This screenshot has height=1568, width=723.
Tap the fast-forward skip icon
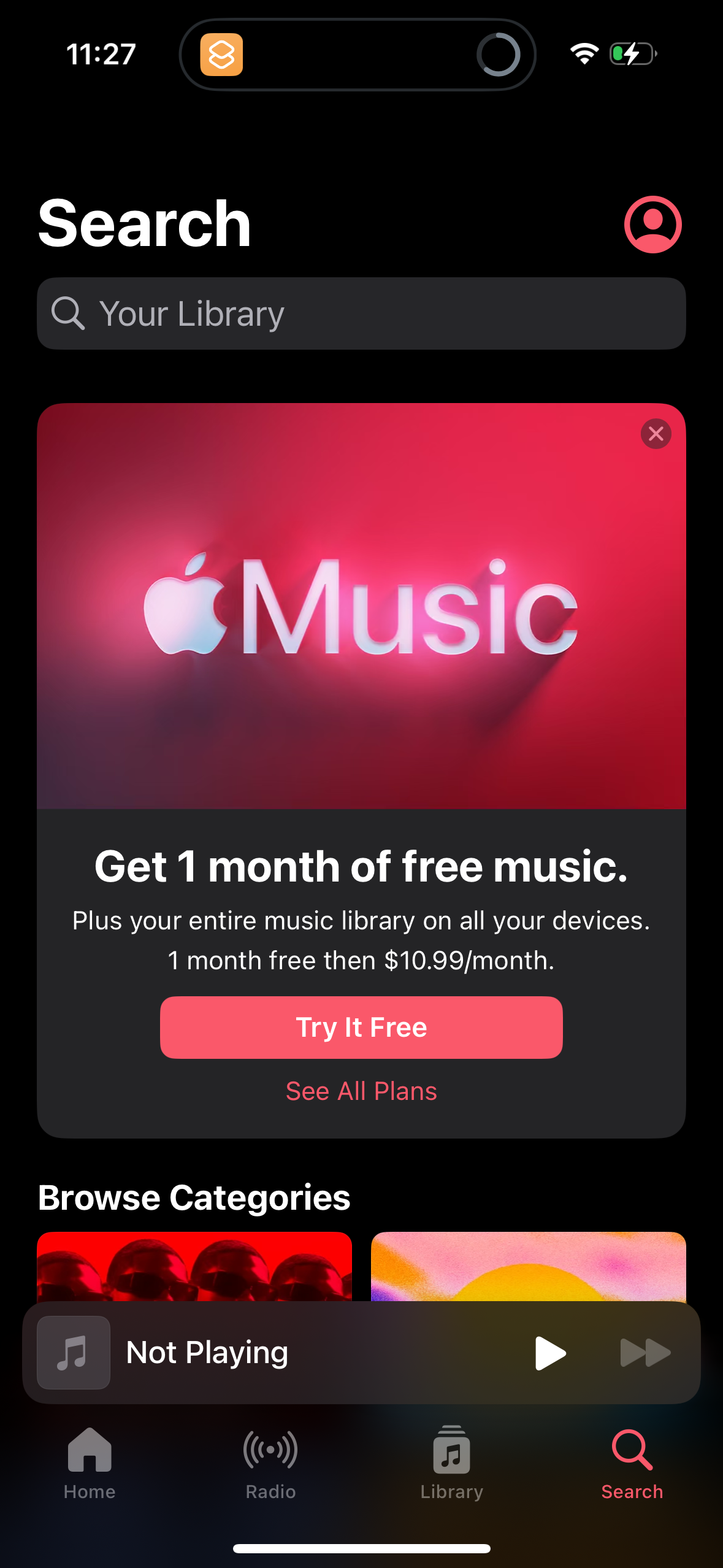point(645,1352)
